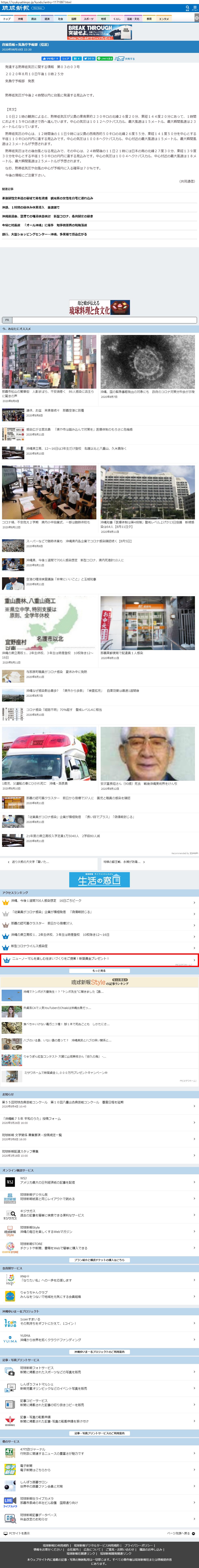Open the 生活の窓口 banner
Screen dimensions: 199x1568
coord(99,879)
